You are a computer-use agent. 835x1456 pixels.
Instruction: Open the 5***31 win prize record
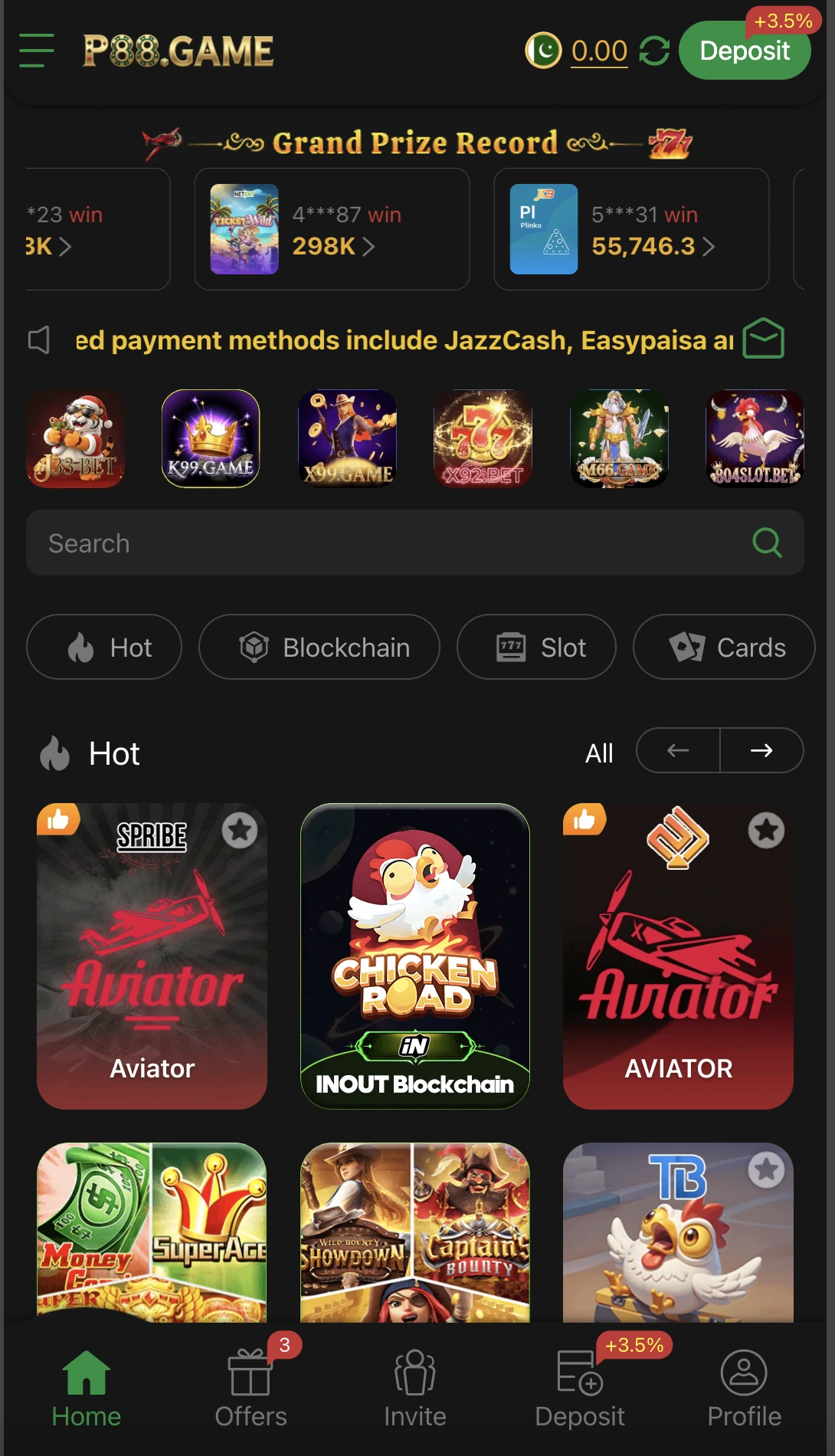(x=630, y=230)
